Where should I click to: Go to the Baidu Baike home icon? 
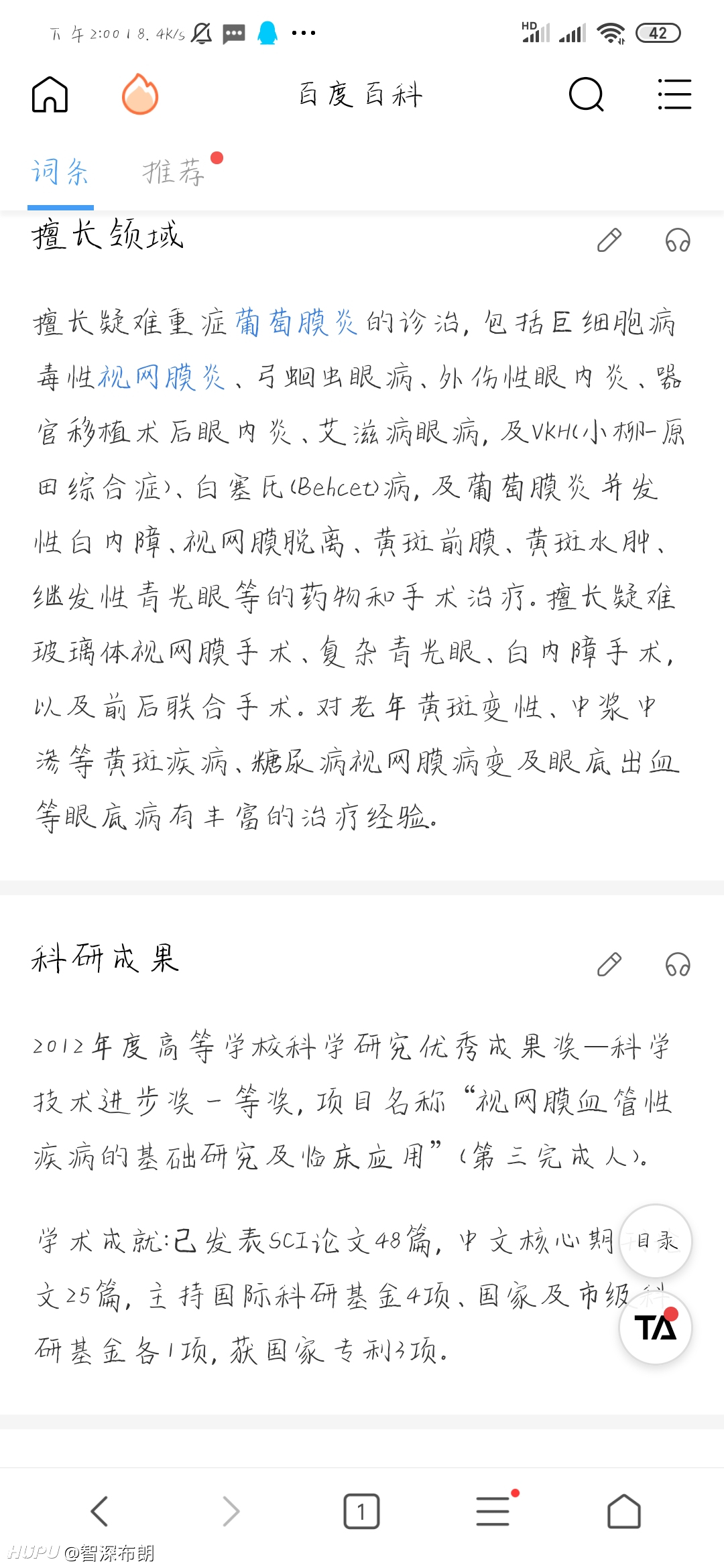click(x=50, y=94)
